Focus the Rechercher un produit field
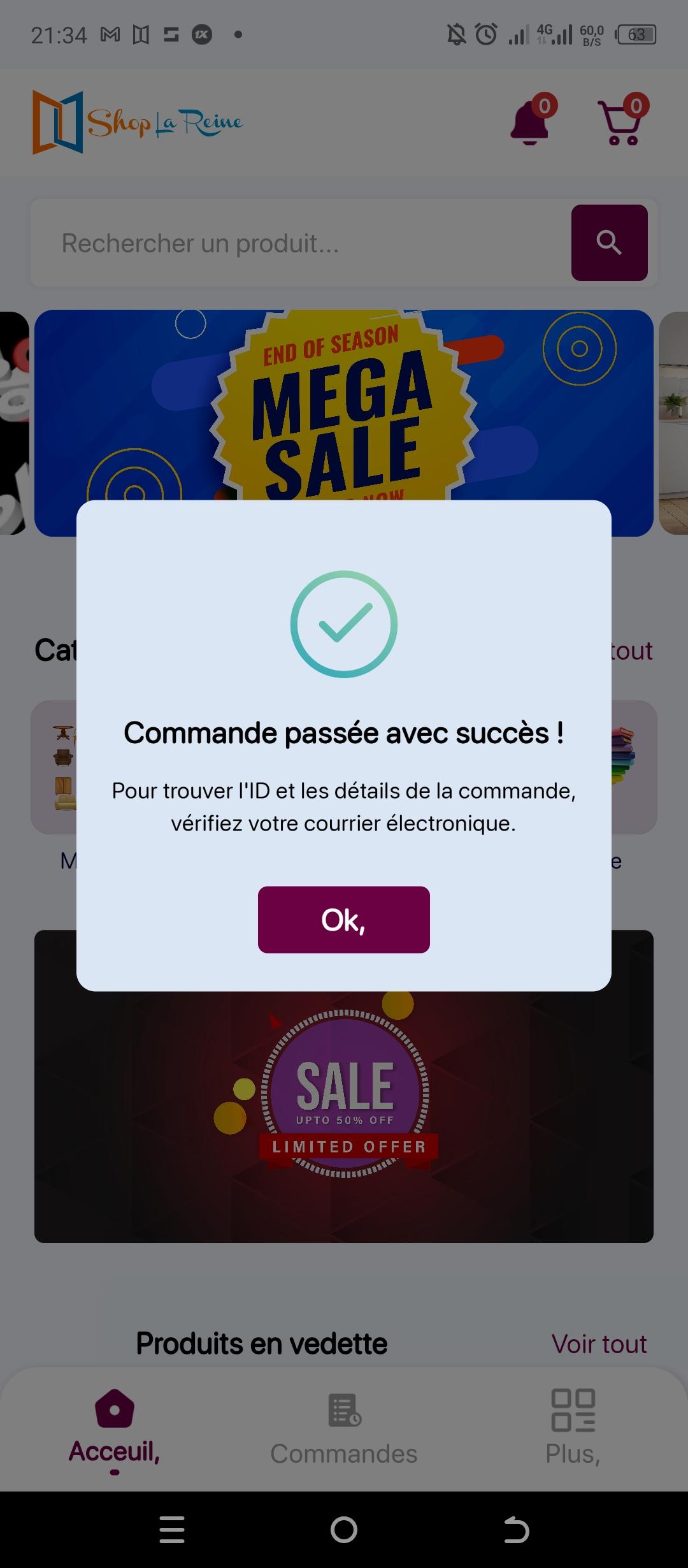Viewport: 688px width, 1568px height. tap(299, 243)
